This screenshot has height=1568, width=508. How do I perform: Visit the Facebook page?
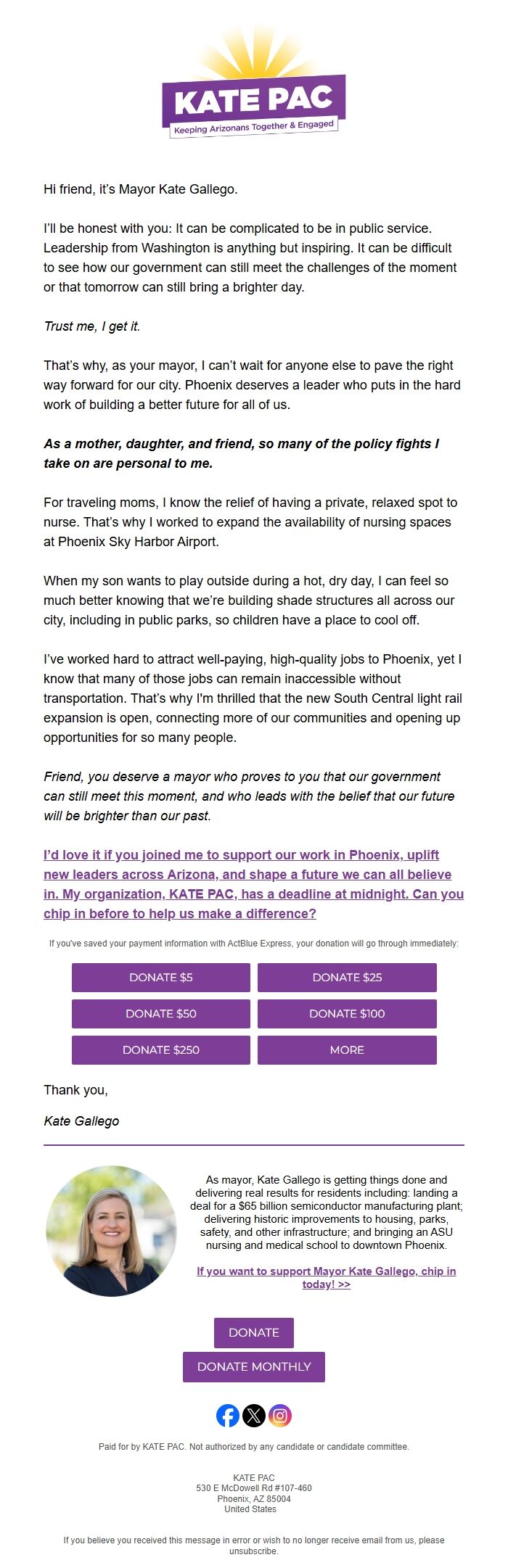coord(228,1415)
